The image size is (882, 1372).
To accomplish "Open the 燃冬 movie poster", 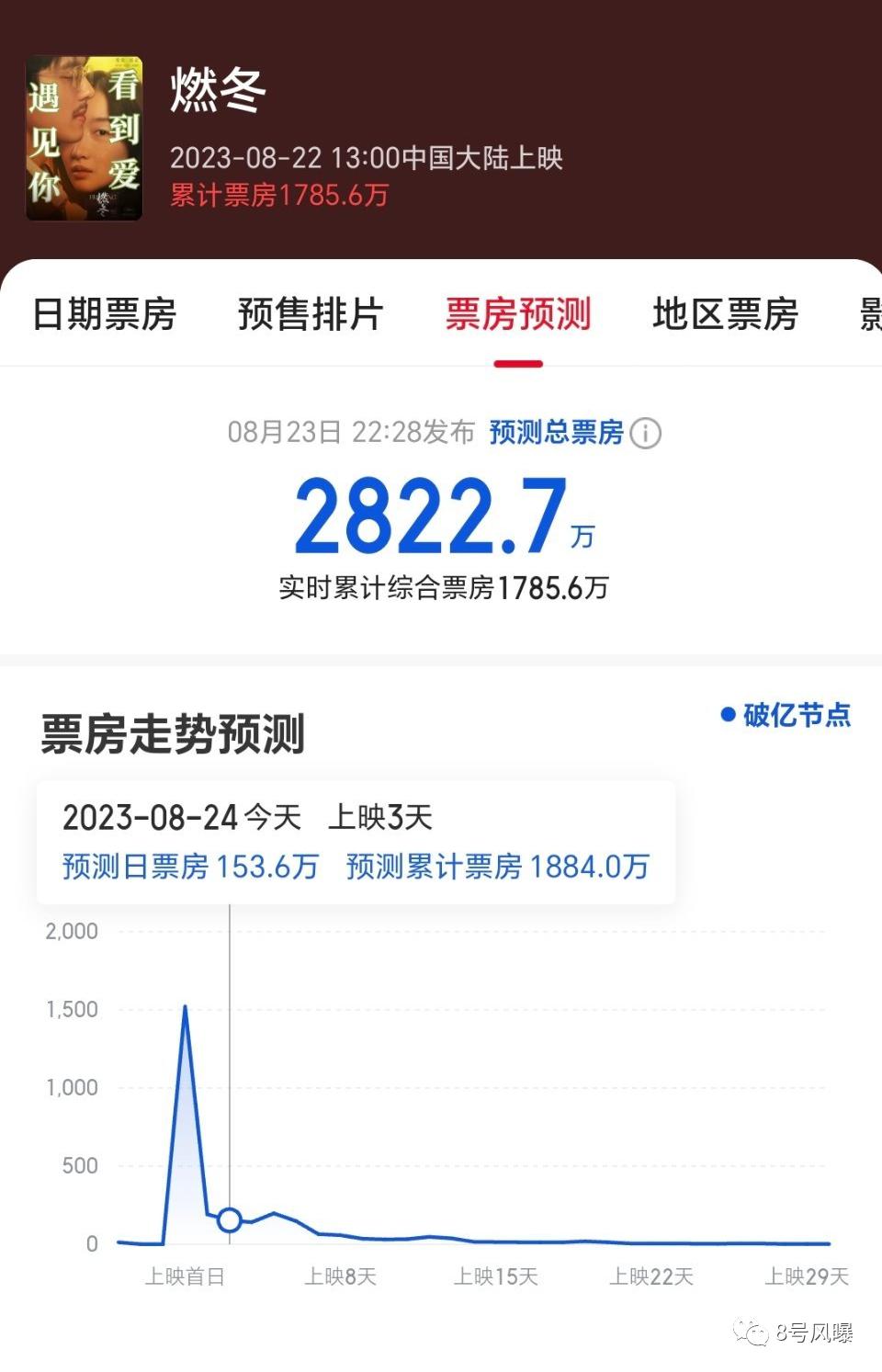I will click(85, 138).
